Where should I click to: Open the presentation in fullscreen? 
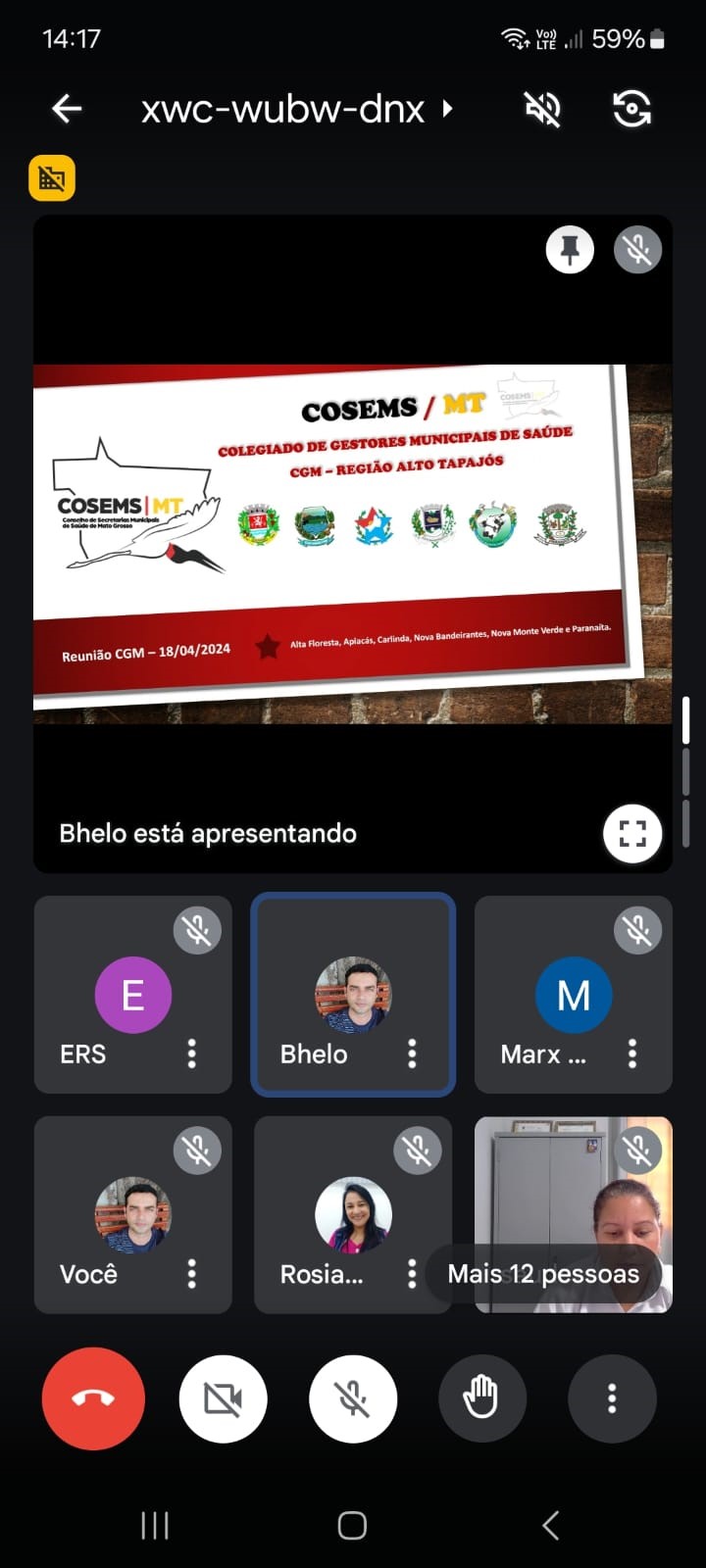coord(632,834)
